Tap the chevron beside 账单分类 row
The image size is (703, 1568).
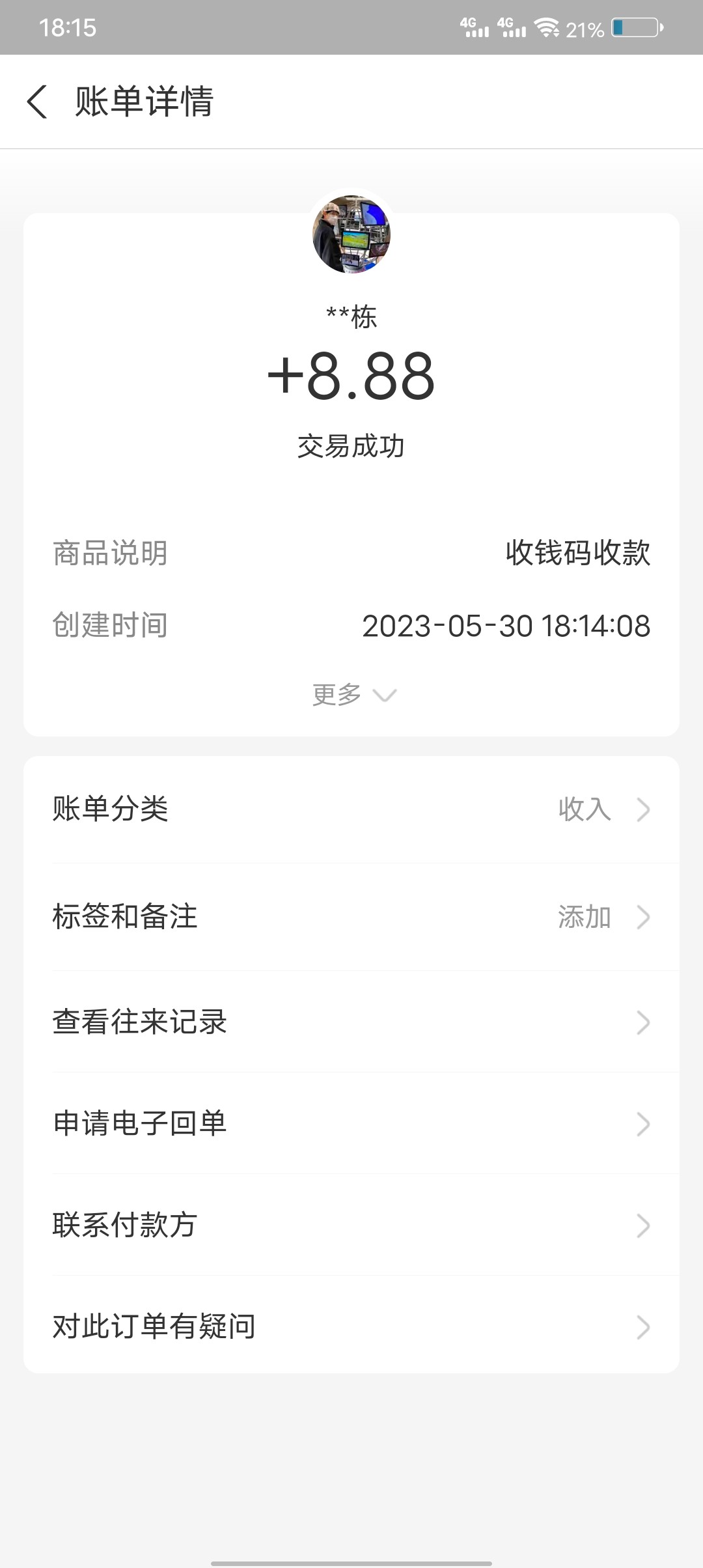point(642,809)
